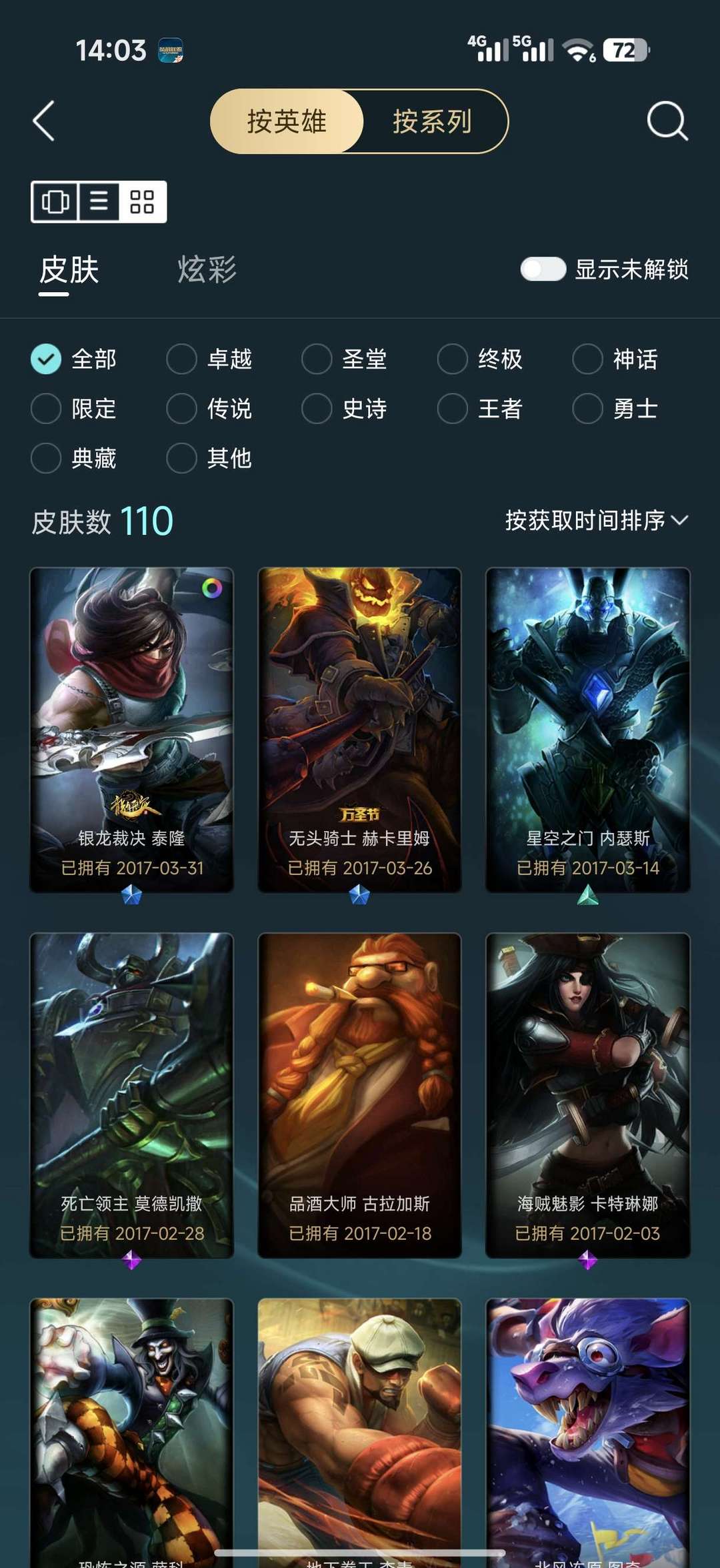Select the 典藏 filter option

tap(74, 458)
